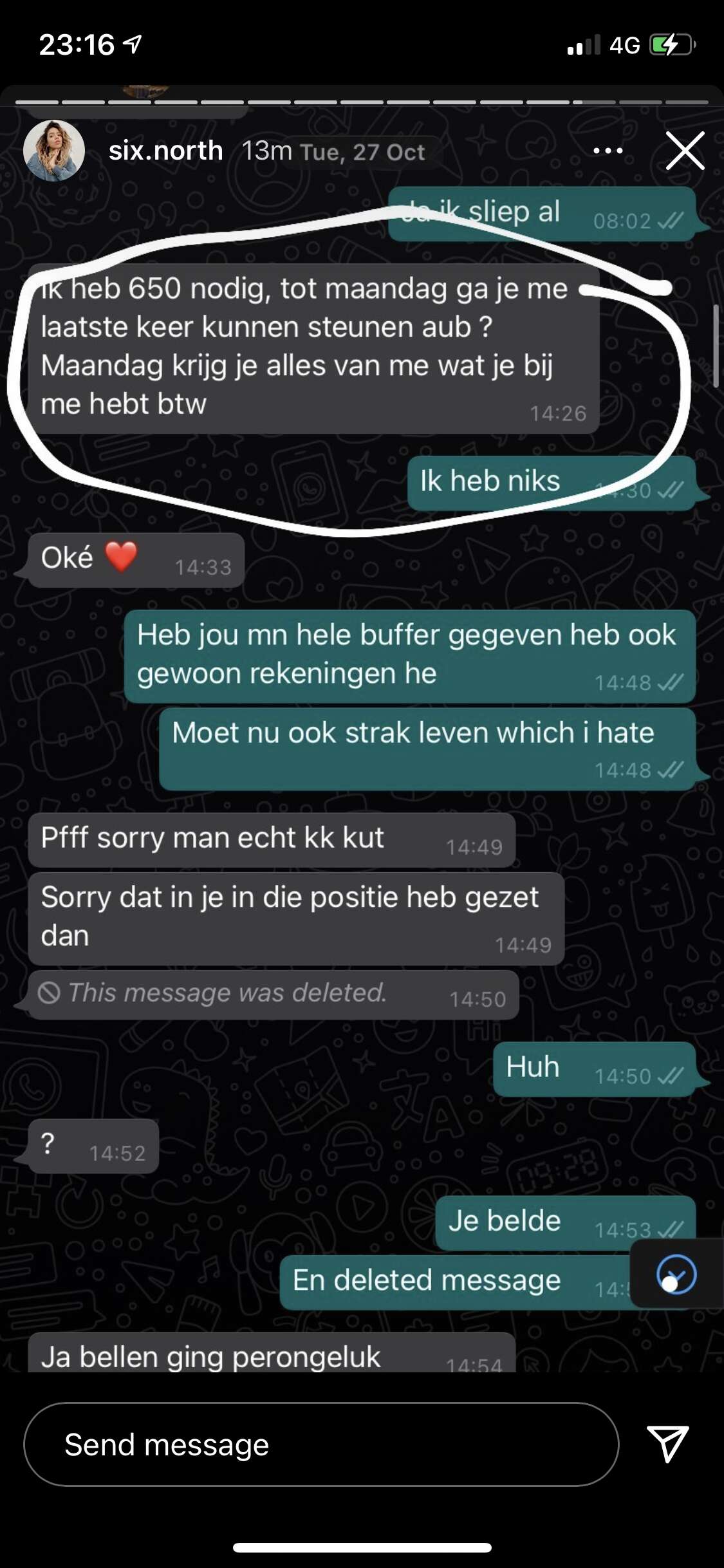Tap the six.north username

(x=165, y=151)
